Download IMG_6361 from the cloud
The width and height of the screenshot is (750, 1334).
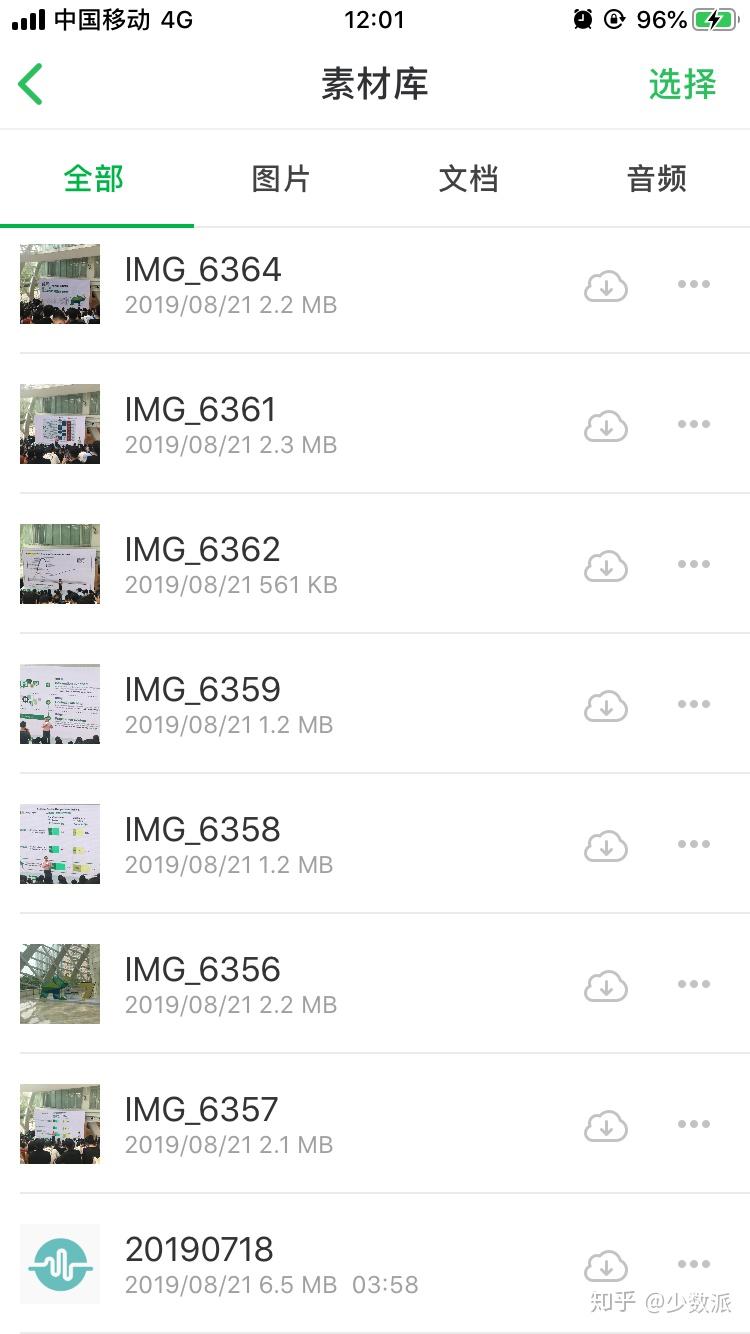[x=605, y=427]
